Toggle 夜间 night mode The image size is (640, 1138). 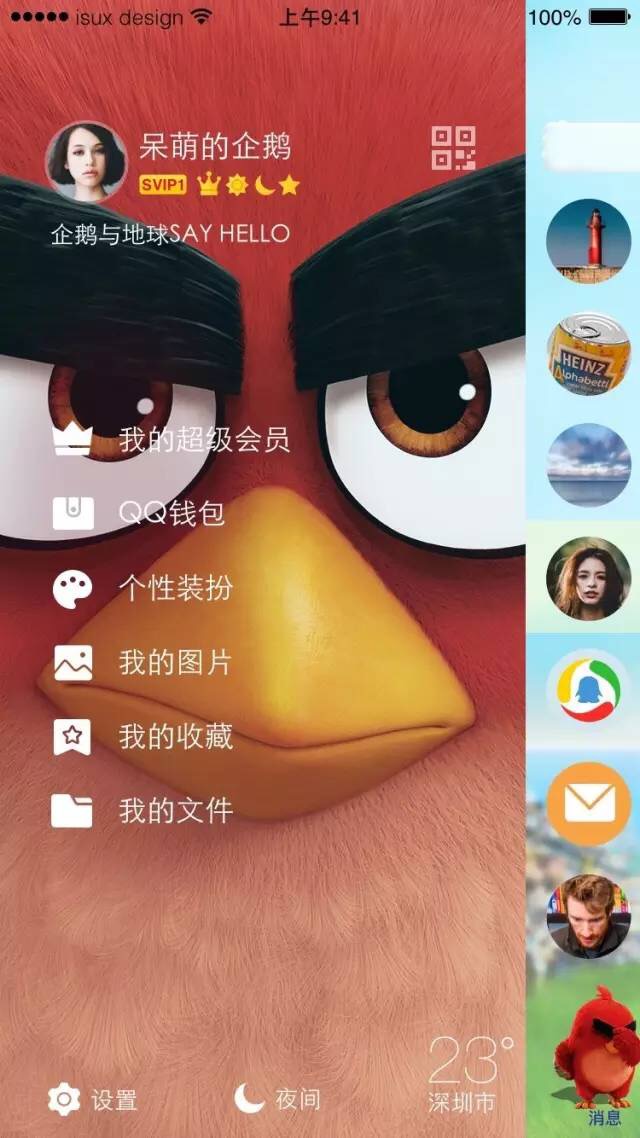278,1100
